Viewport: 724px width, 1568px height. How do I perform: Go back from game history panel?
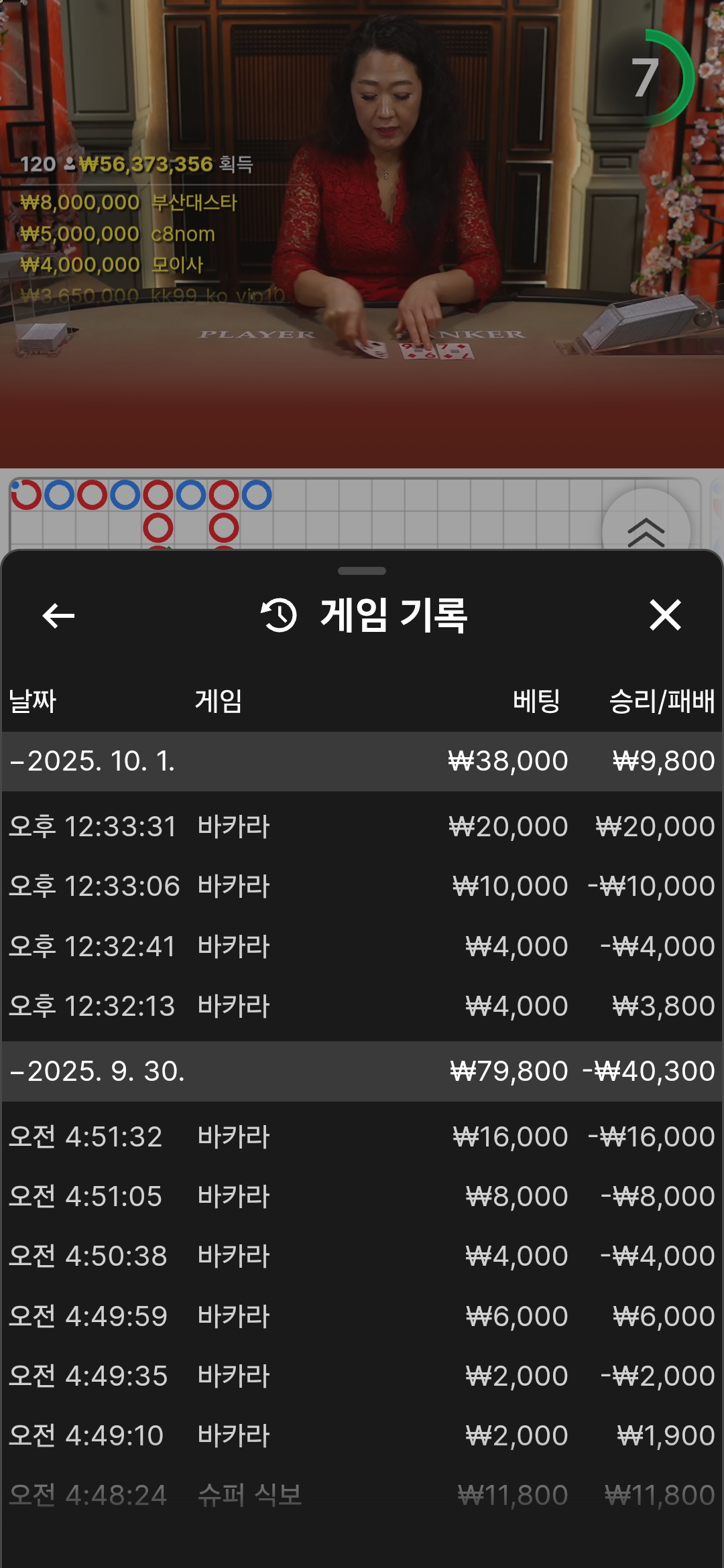click(58, 615)
